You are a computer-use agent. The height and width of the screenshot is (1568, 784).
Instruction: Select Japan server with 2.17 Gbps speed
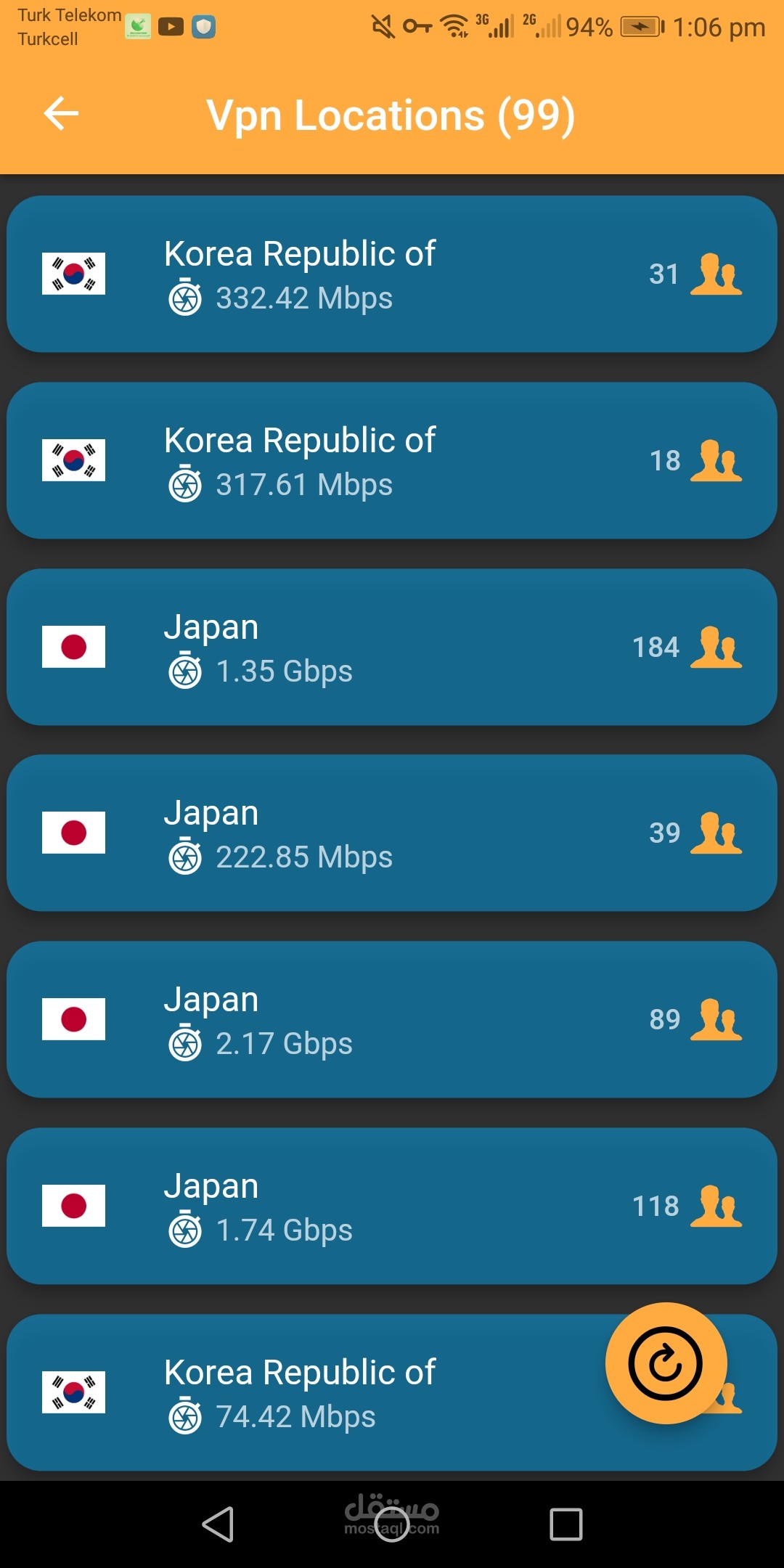click(x=392, y=1020)
